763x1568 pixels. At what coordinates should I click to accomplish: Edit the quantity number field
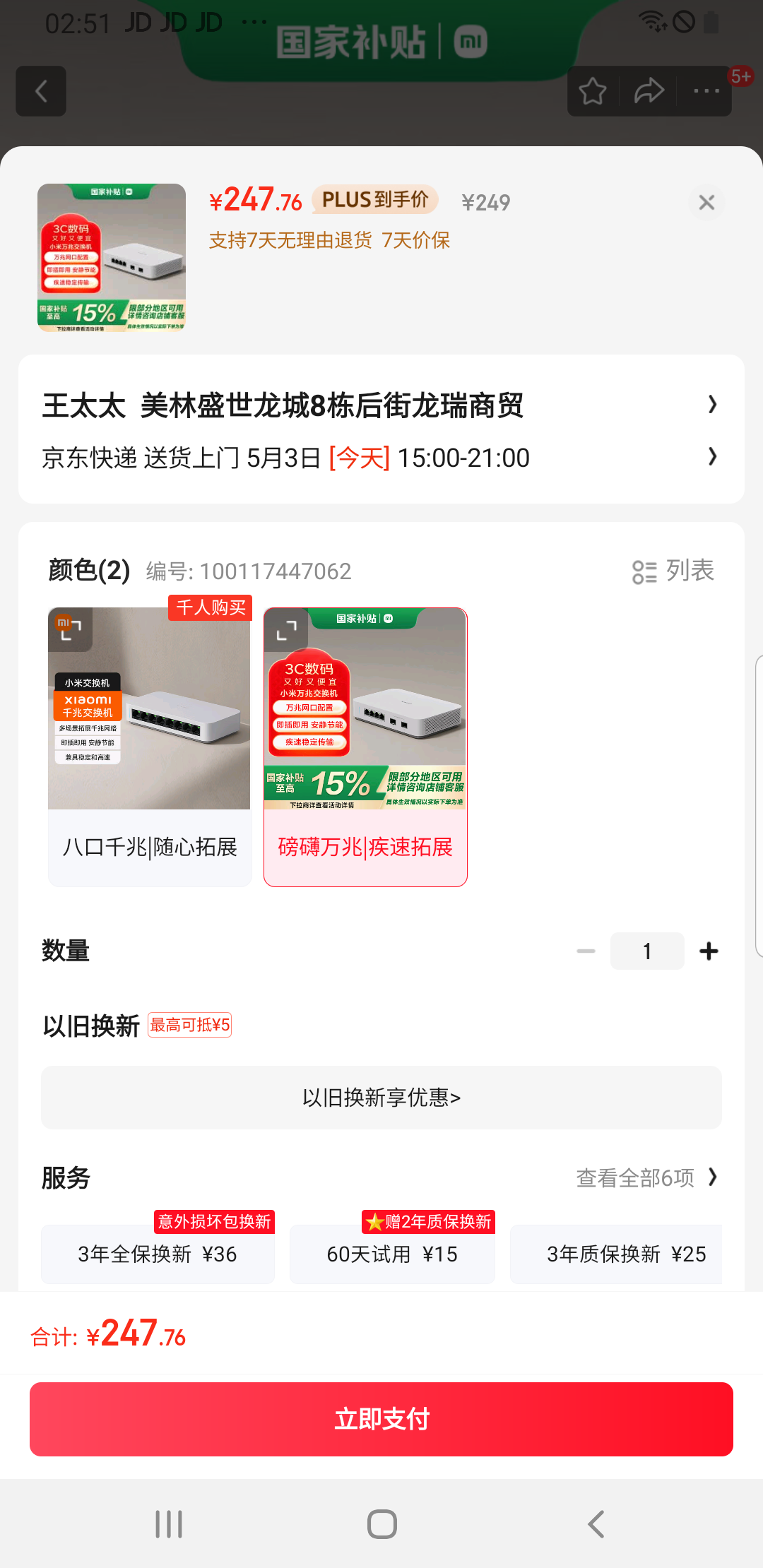pyautogui.click(x=646, y=951)
